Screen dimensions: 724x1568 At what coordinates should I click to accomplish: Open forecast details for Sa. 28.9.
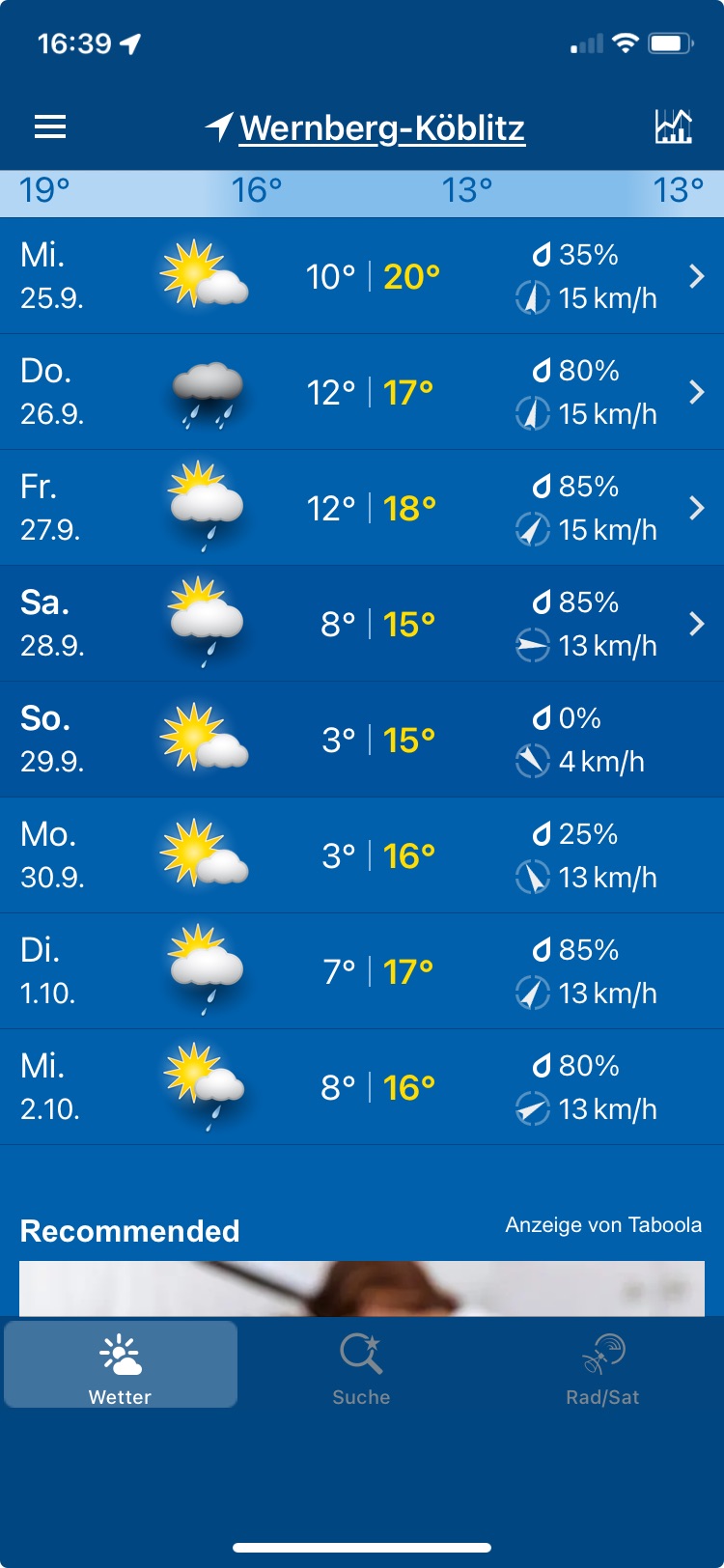coord(362,624)
